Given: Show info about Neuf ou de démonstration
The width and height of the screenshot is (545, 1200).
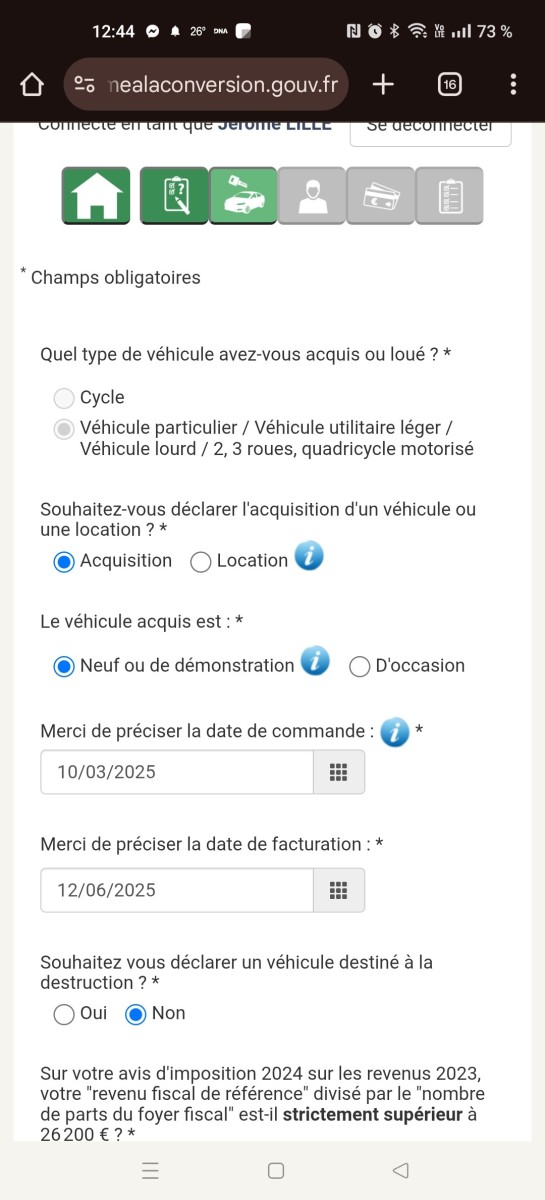Looking at the screenshot, I should pos(316,662).
